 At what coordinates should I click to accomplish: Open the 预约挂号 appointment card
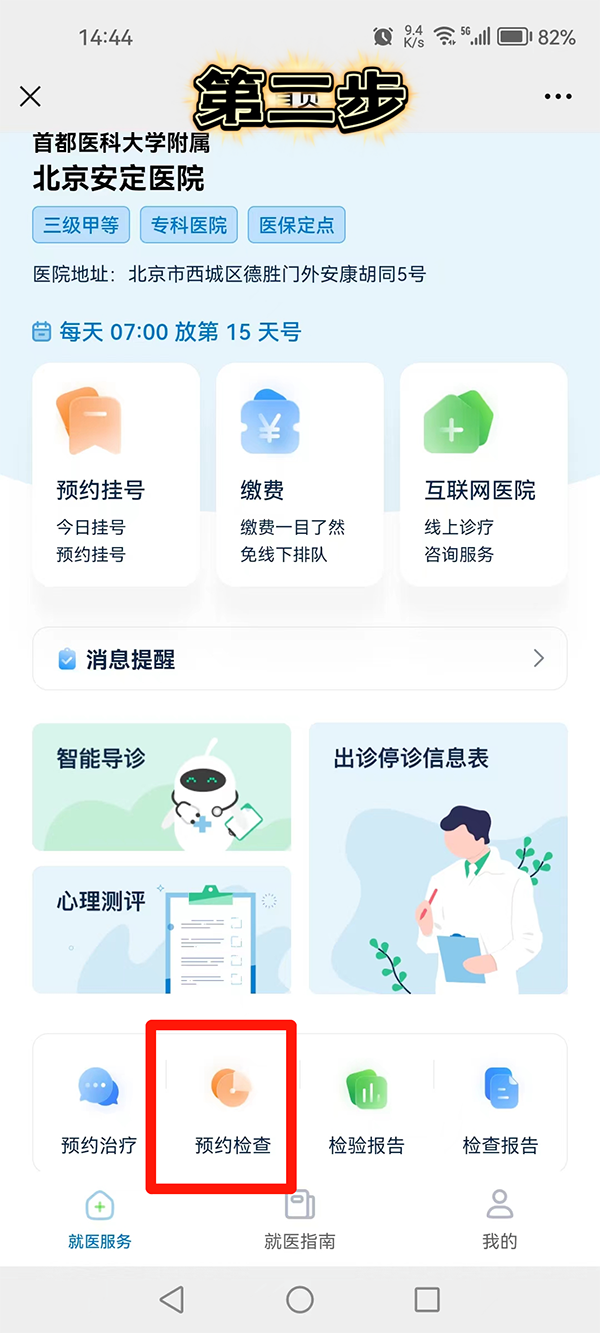pyautogui.click(x=116, y=474)
